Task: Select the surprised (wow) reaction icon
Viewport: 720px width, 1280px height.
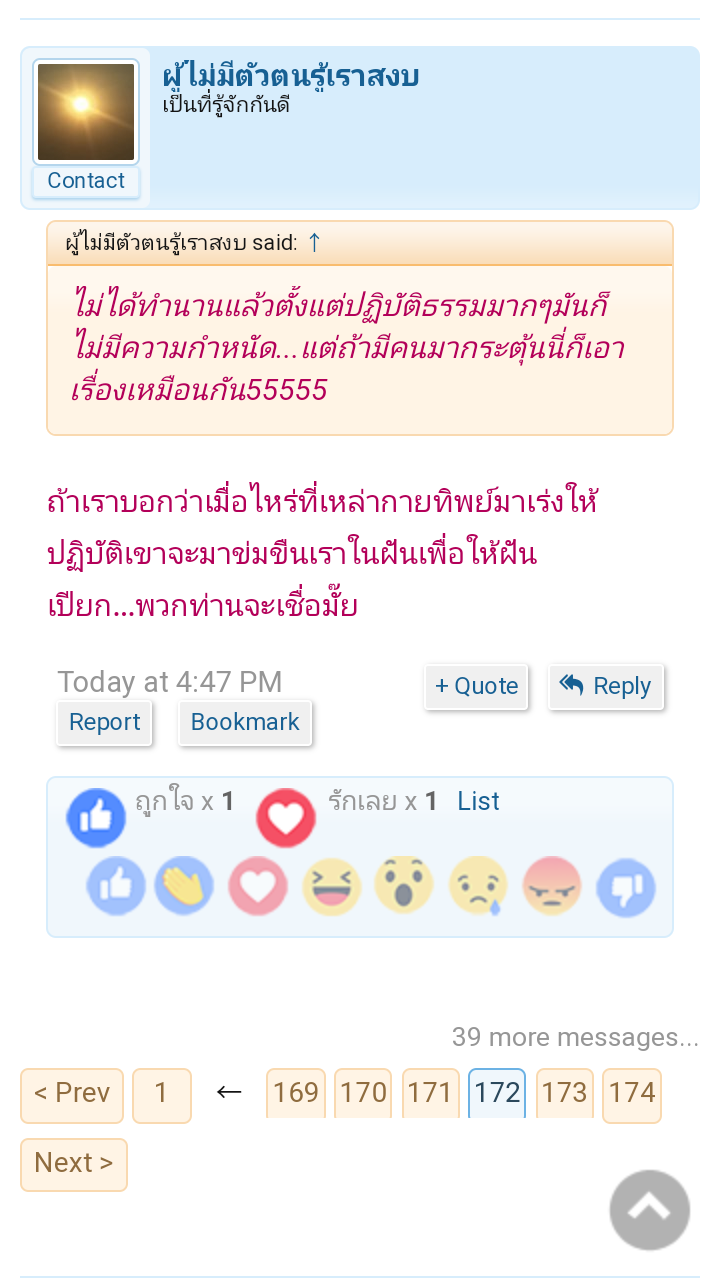Action: click(404, 886)
